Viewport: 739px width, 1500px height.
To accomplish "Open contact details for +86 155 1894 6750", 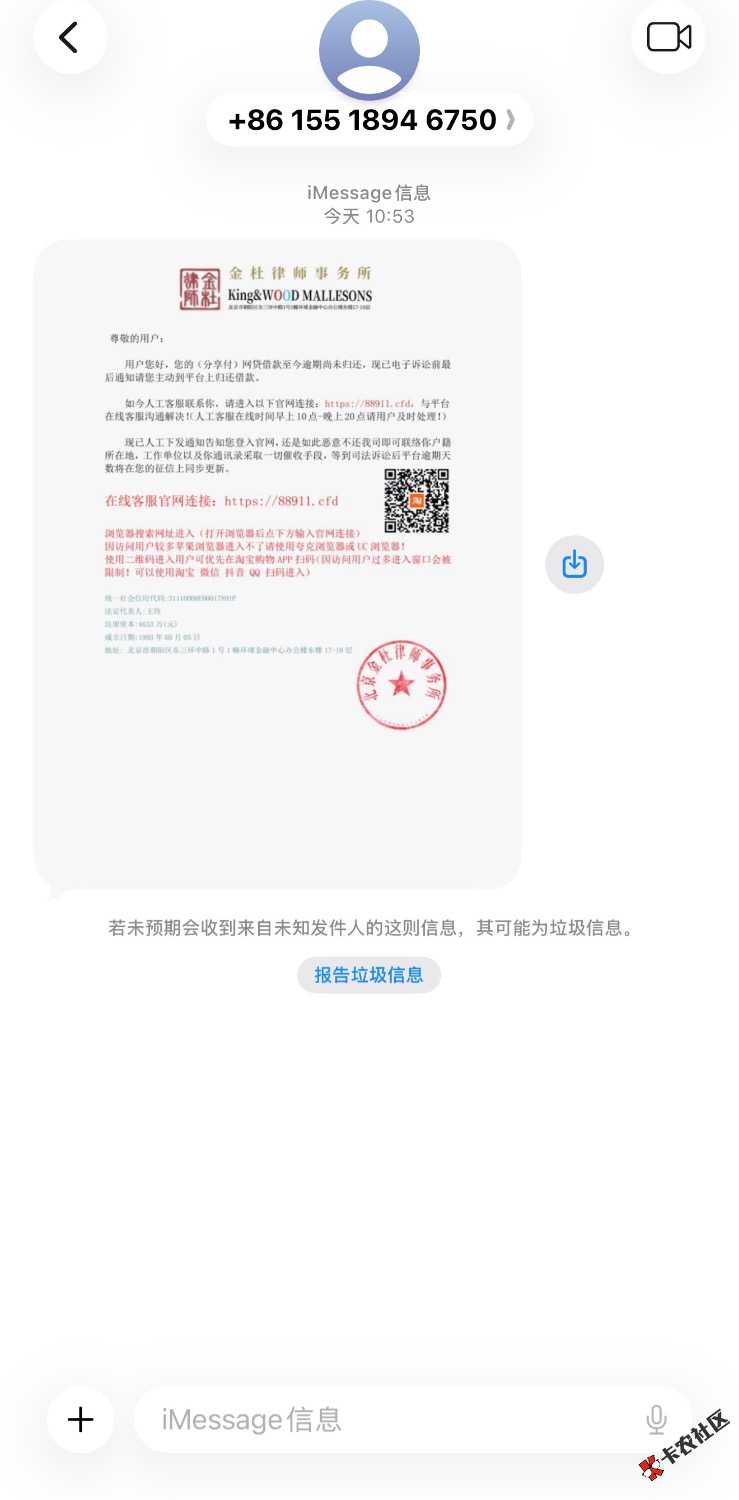I will pos(369,120).
